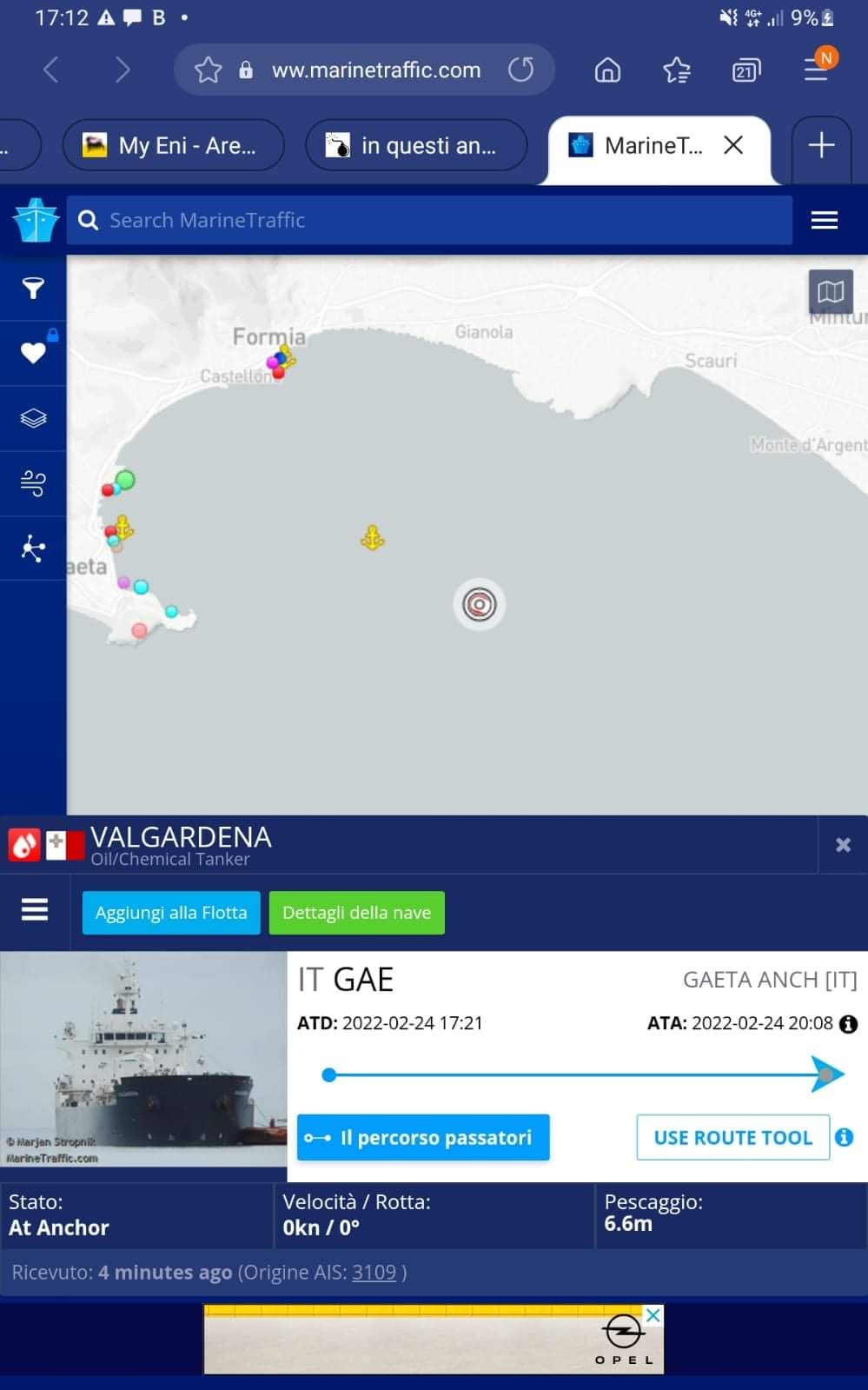Show Il percorso passatori track
868x1390 pixels.
click(x=423, y=1137)
